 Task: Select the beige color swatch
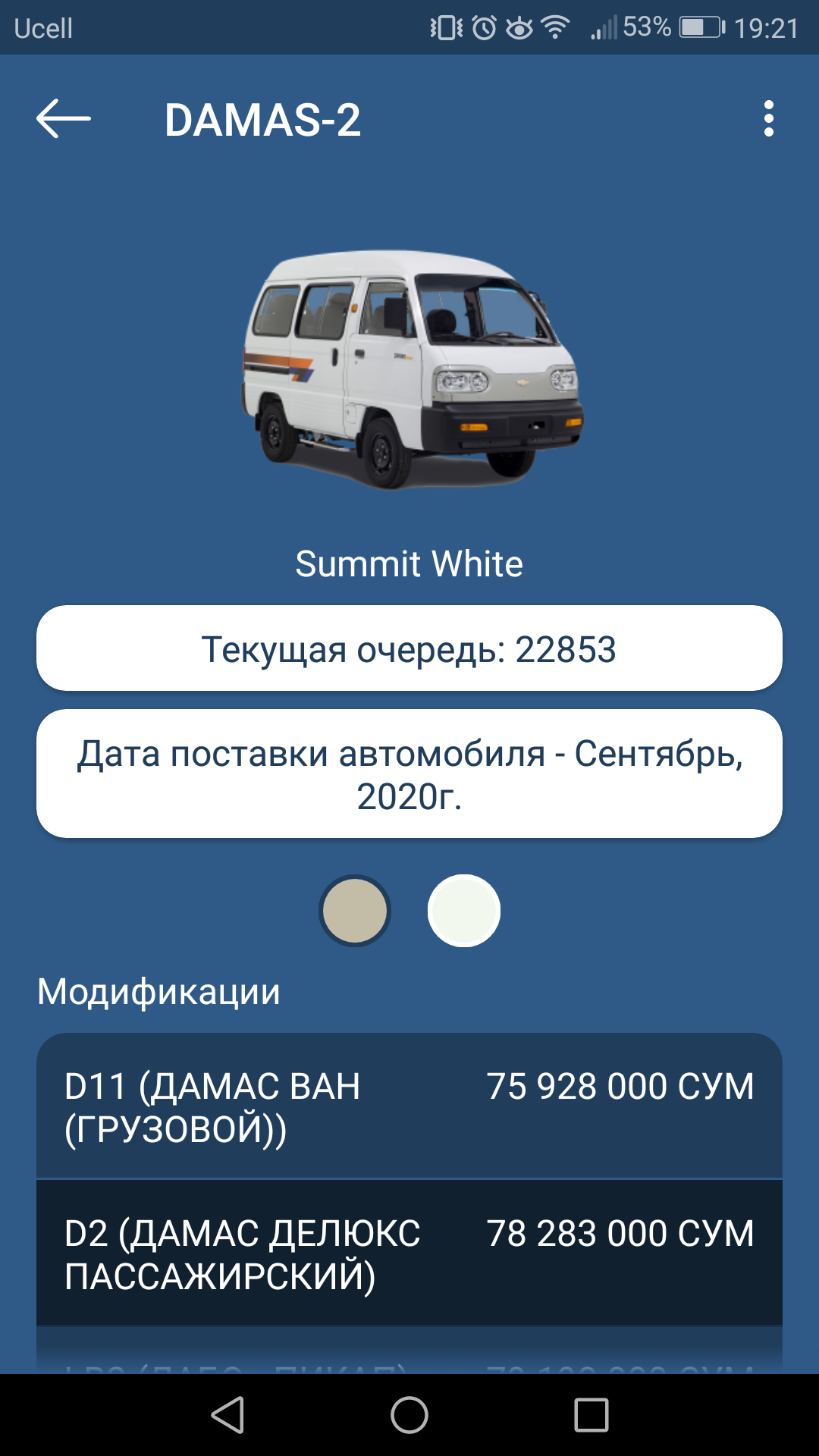click(x=355, y=911)
